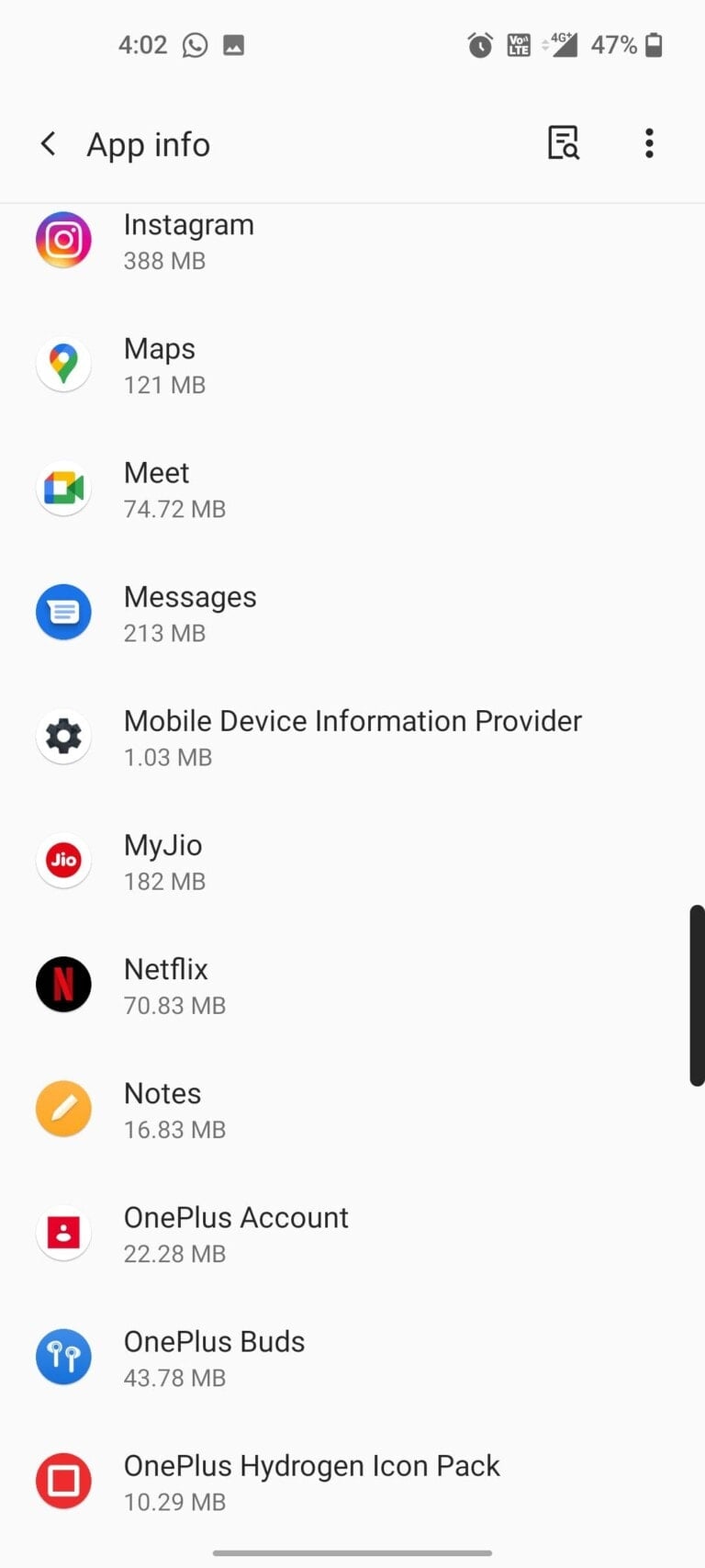Screen dimensions: 705x1568
Task: Open the search apps function
Action: coord(563,143)
